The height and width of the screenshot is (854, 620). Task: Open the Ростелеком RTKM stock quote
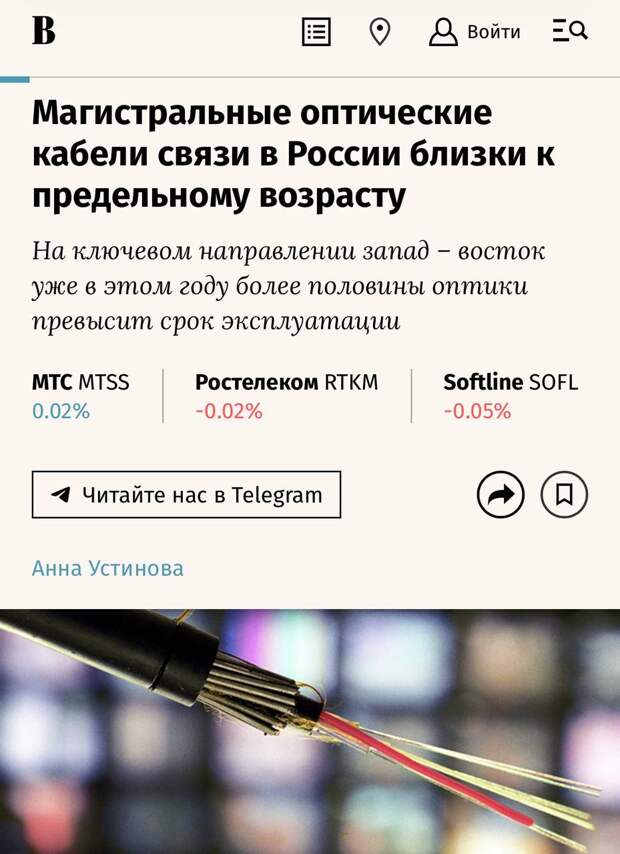pos(286,395)
